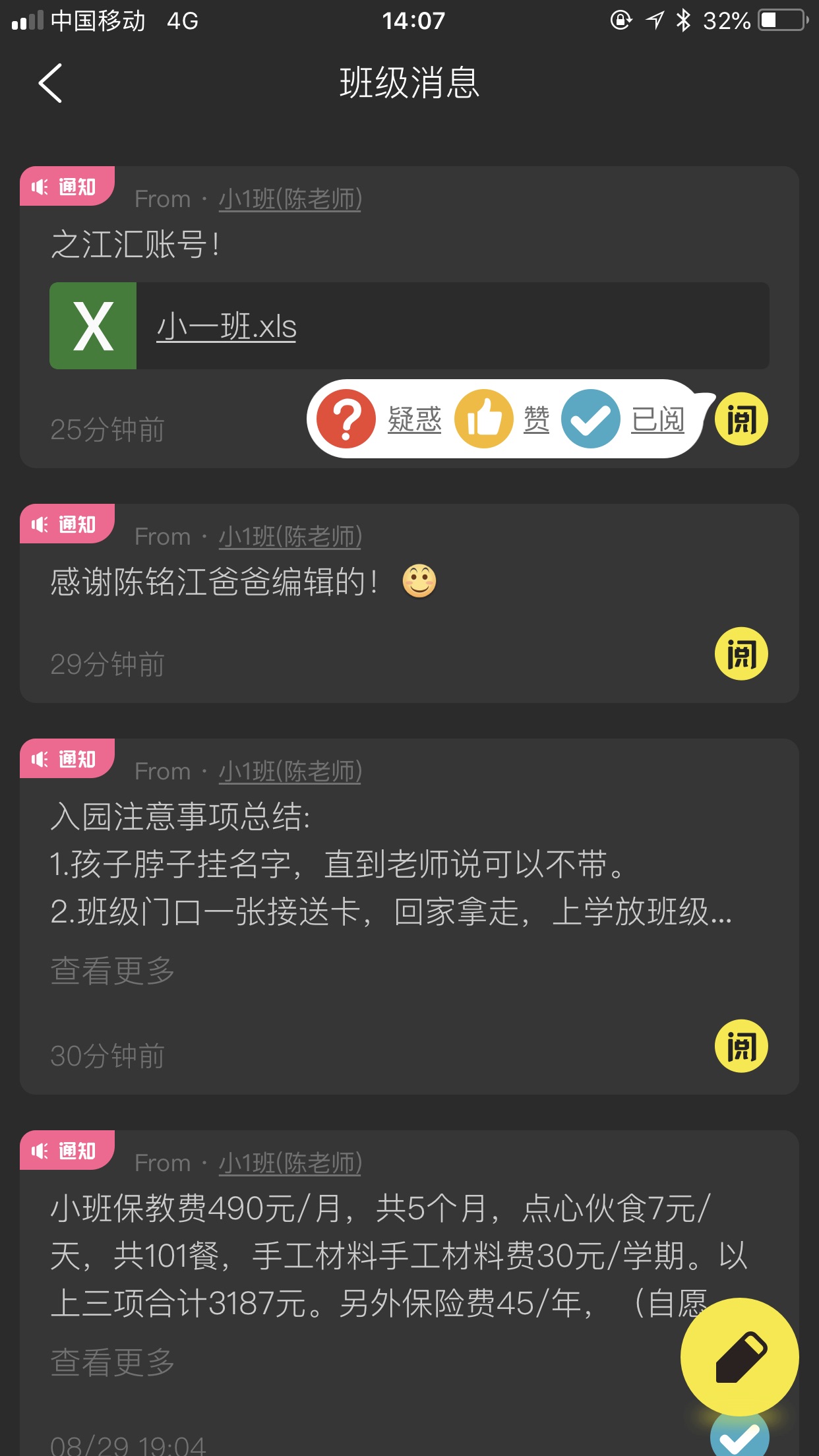Image resolution: width=819 pixels, height=1456 pixels.
Task: Go back from 班级消息
Action: tap(50, 84)
